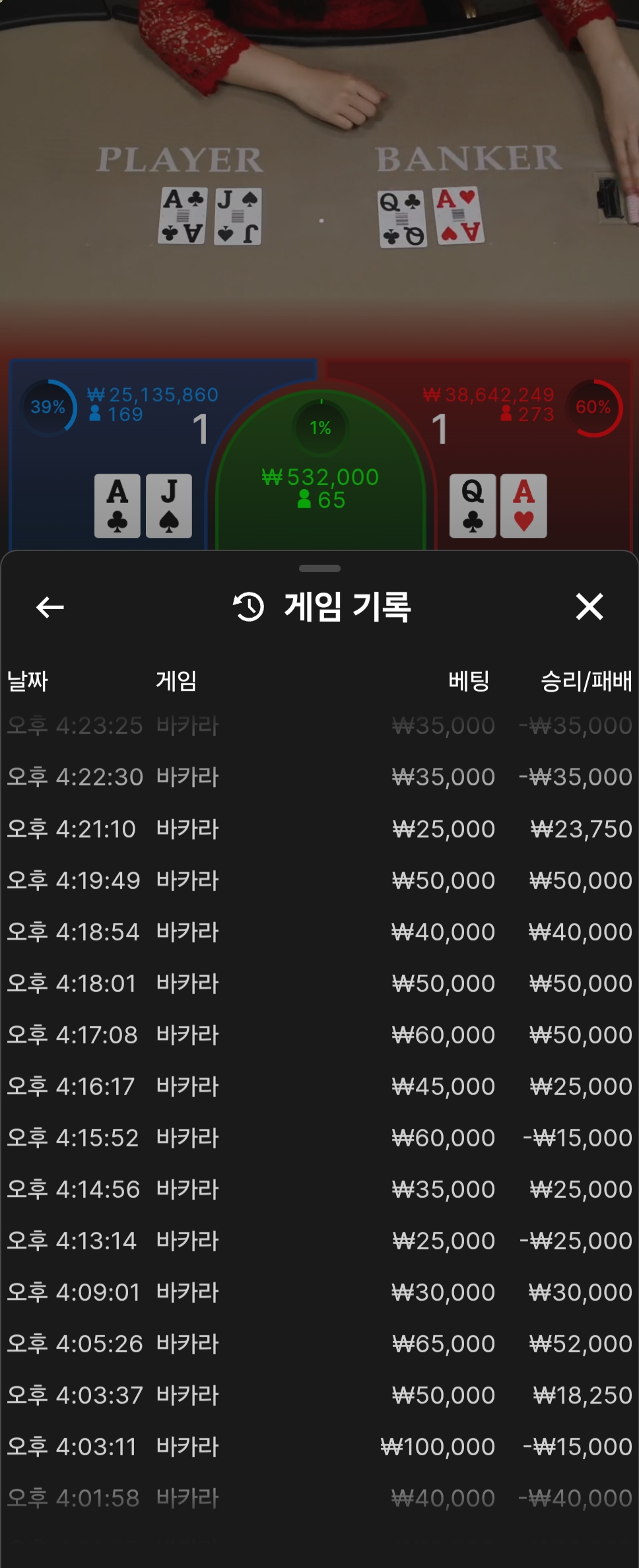Screen dimensions: 639x1568
Task: Tap the sheet handle above 게임 기록
Action: coord(319,568)
